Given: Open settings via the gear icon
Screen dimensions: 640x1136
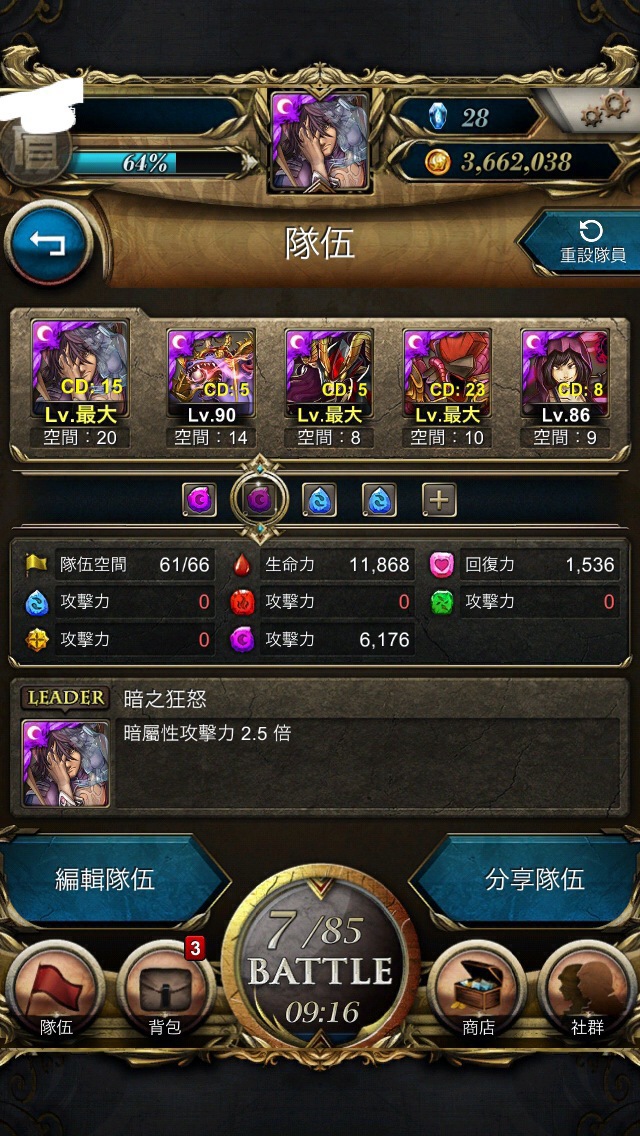Looking at the screenshot, I should (x=606, y=109).
